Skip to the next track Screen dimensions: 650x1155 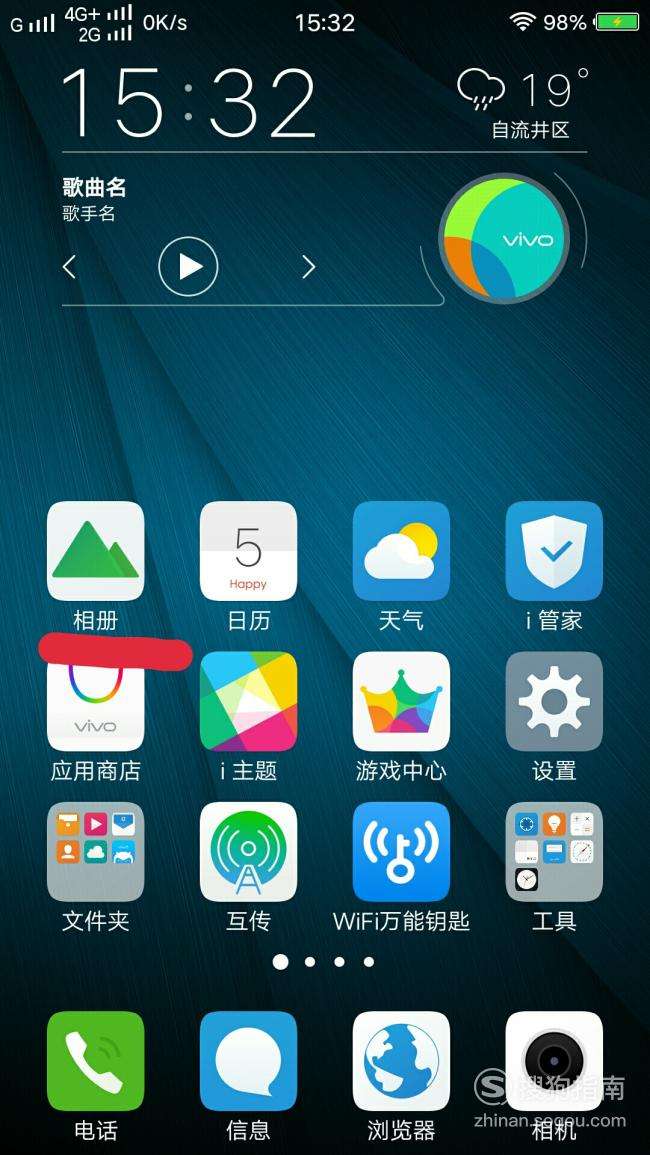[308, 266]
